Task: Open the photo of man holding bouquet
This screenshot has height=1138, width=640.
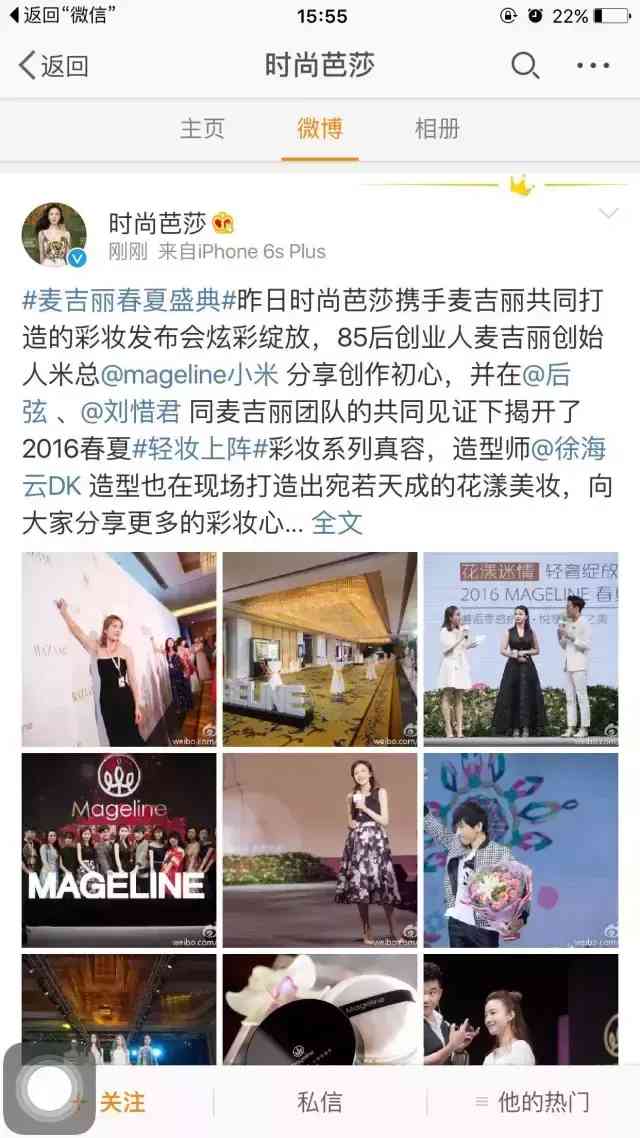Action: (520, 850)
